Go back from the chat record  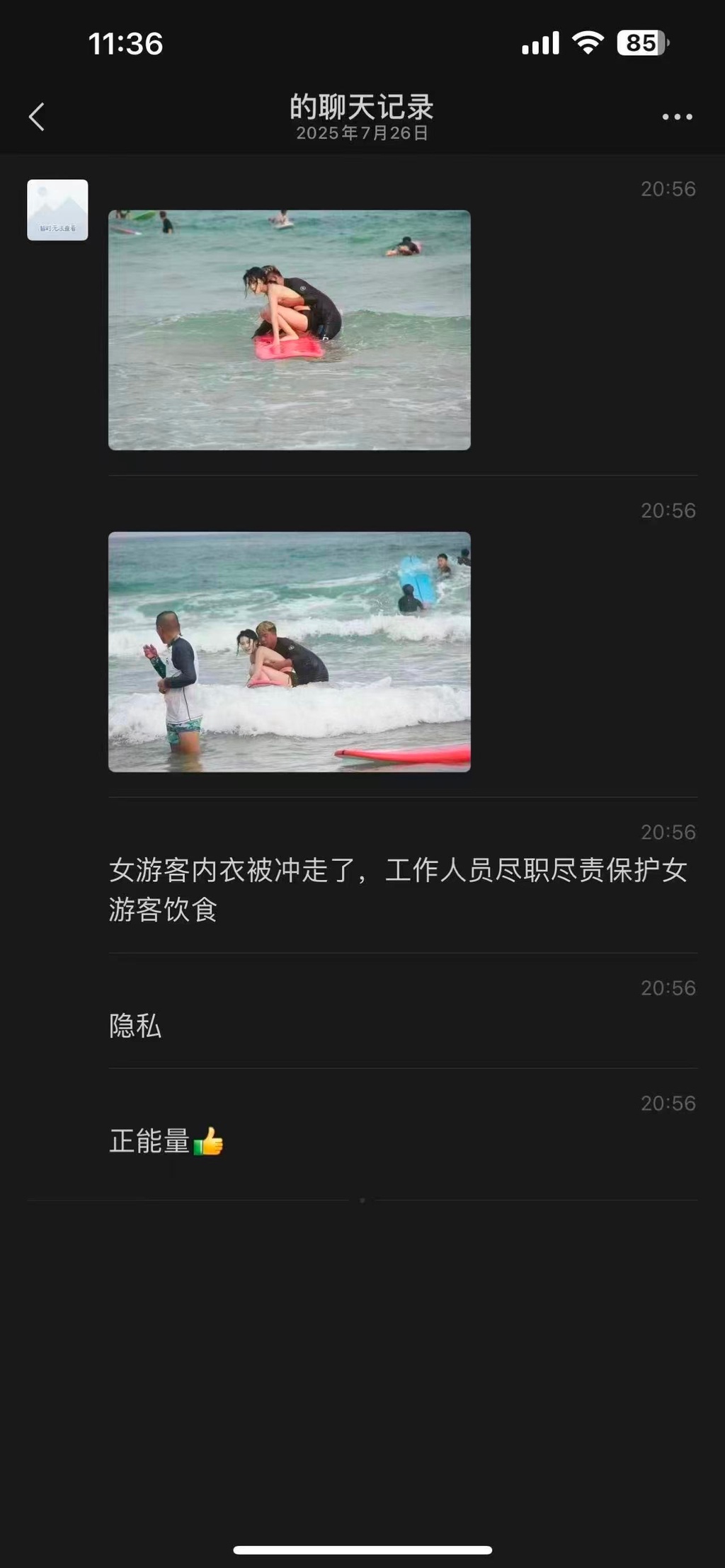tap(37, 117)
